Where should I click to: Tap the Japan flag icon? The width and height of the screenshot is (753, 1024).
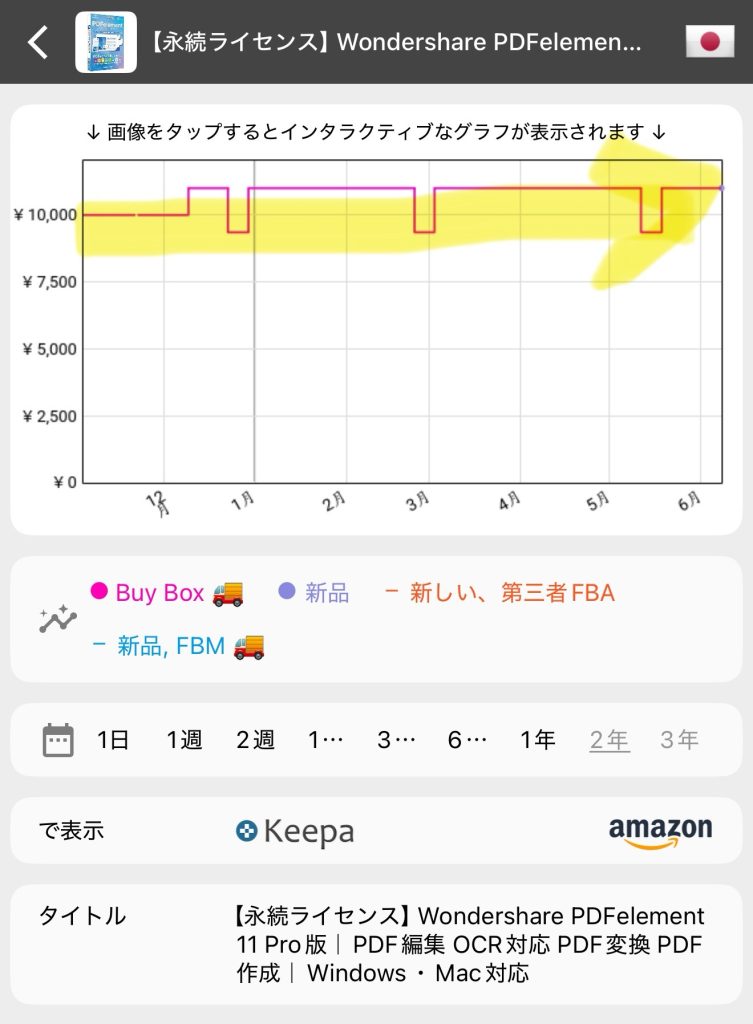tap(709, 42)
